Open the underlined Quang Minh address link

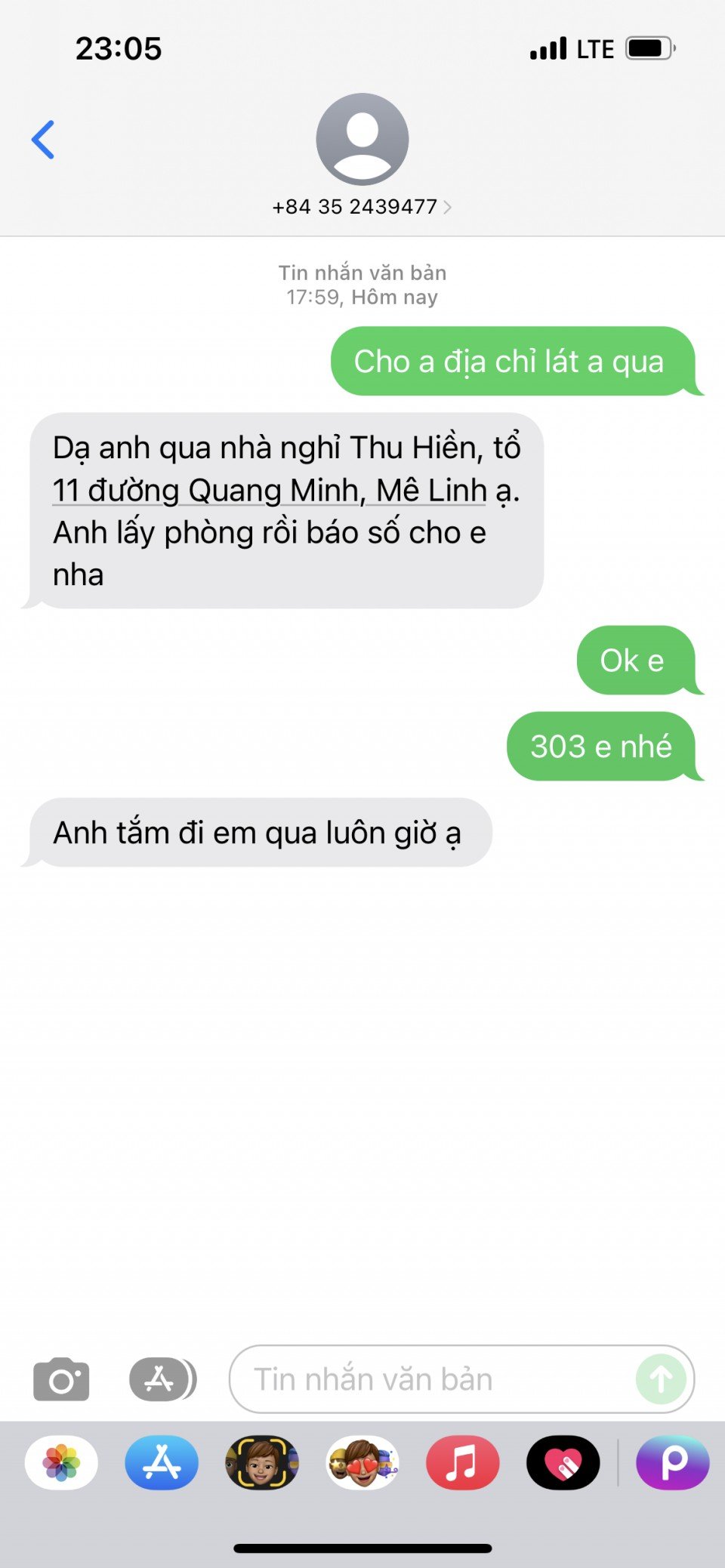tap(268, 491)
